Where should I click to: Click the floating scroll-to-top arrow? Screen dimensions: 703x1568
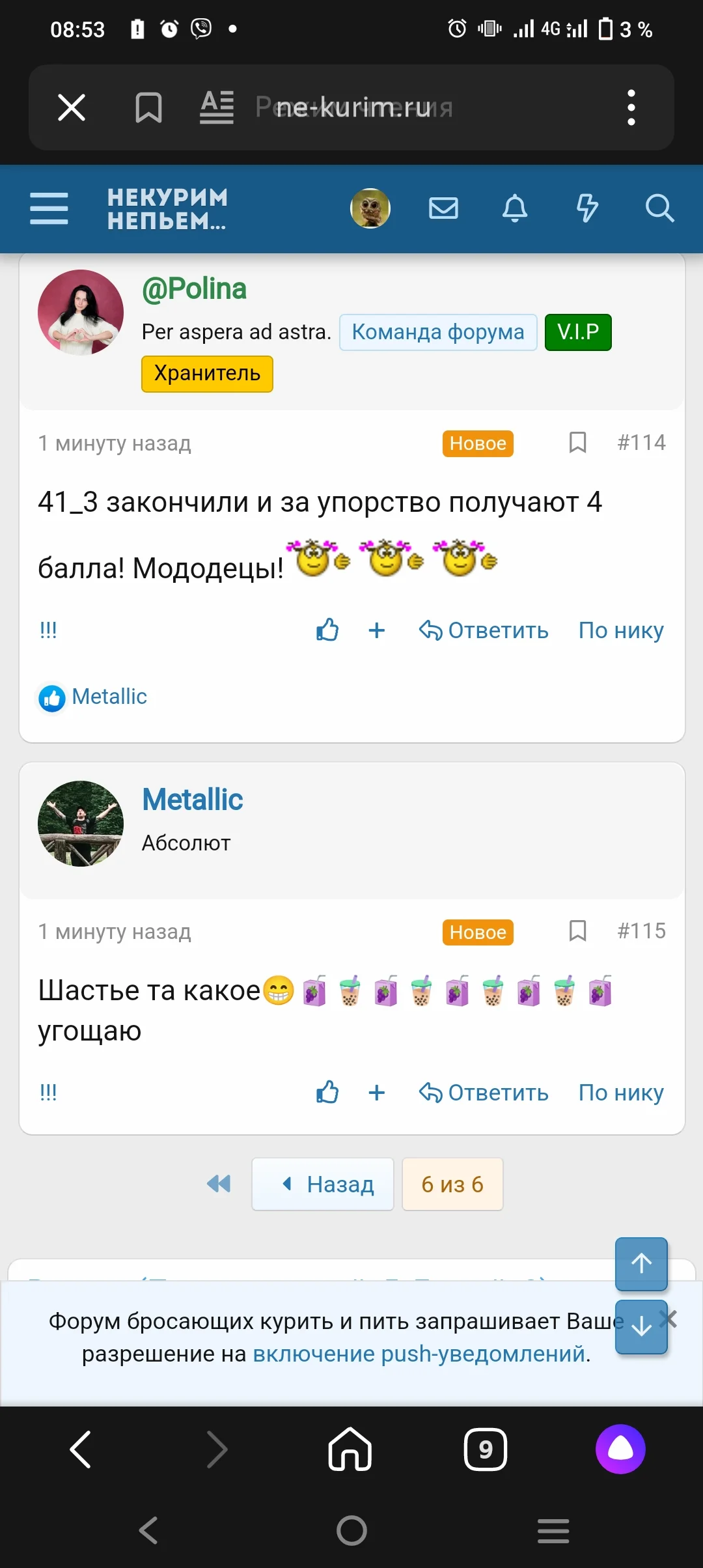click(641, 1264)
